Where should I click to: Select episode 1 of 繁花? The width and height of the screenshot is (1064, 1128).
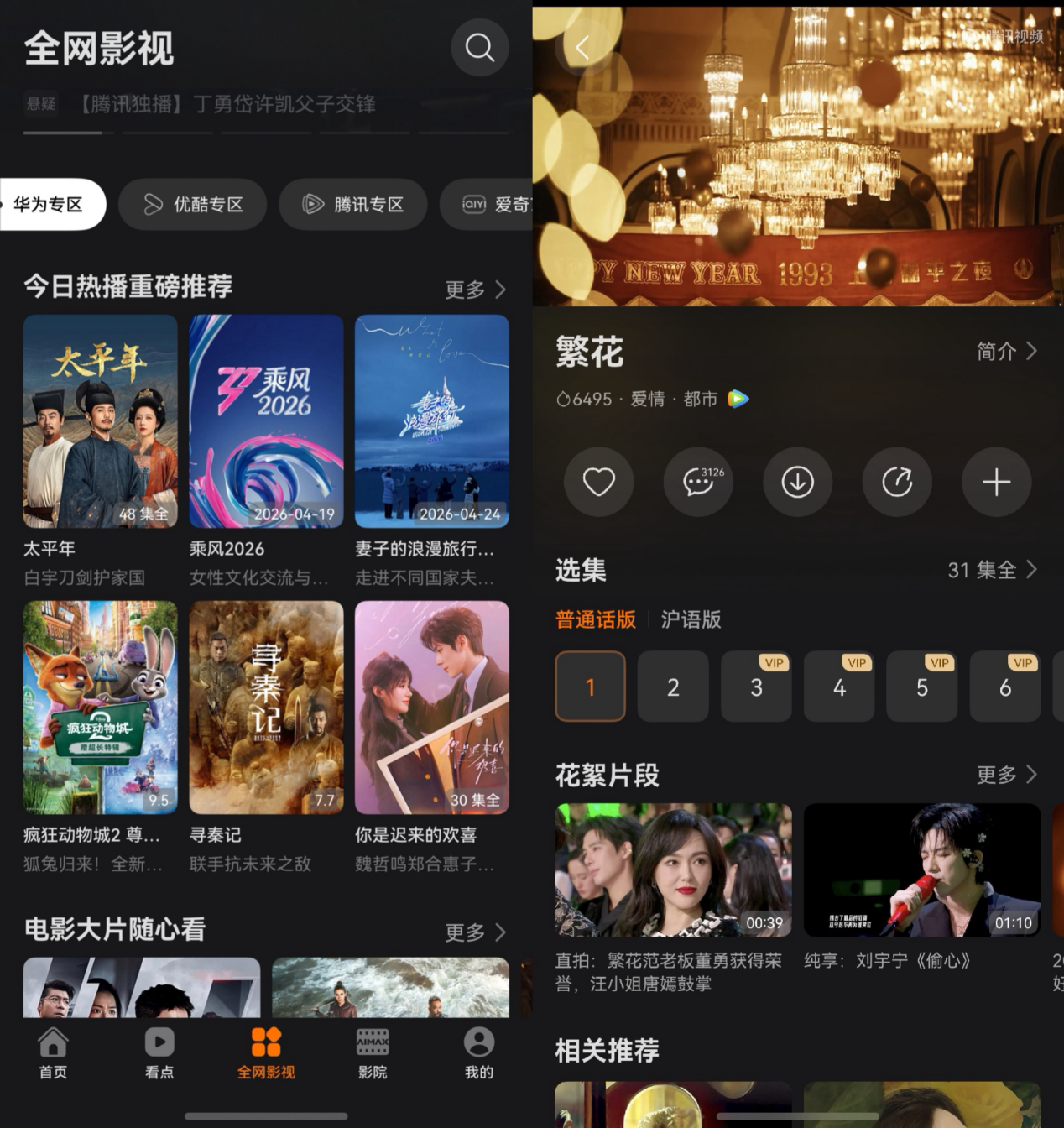(590, 687)
